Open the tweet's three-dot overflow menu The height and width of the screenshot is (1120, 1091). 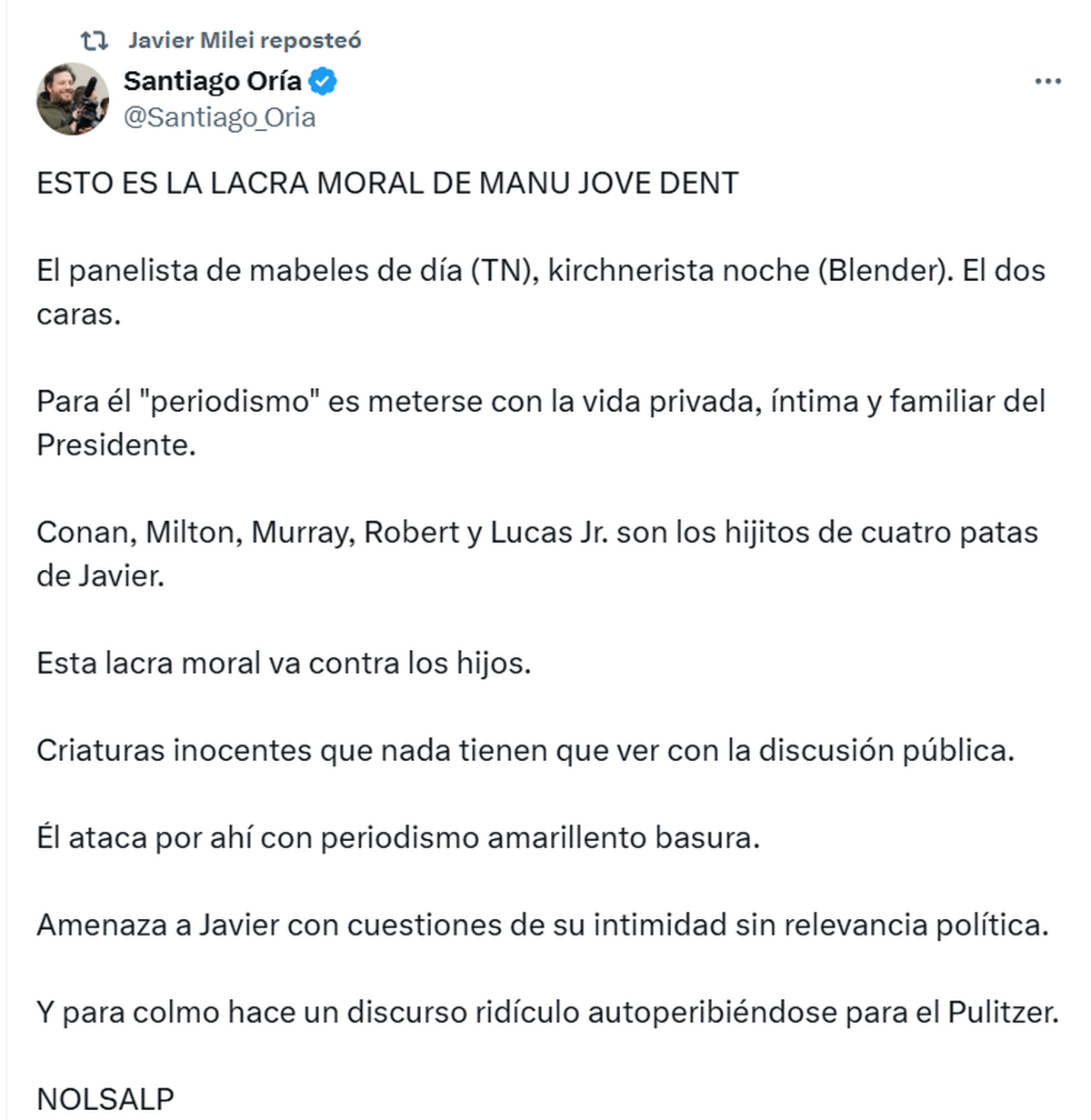pyautogui.click(x=1047, y=82)
